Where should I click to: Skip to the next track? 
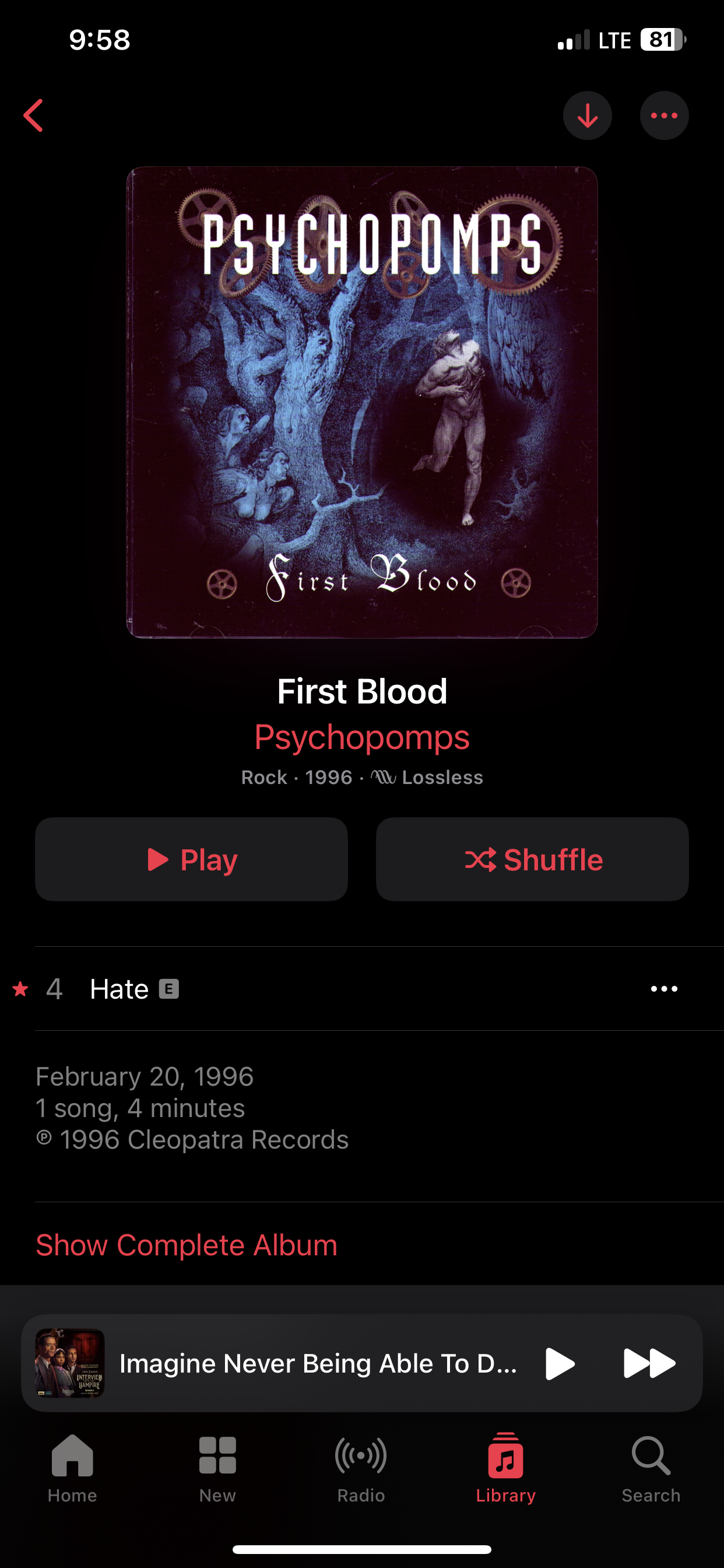tap(649, 1363)
